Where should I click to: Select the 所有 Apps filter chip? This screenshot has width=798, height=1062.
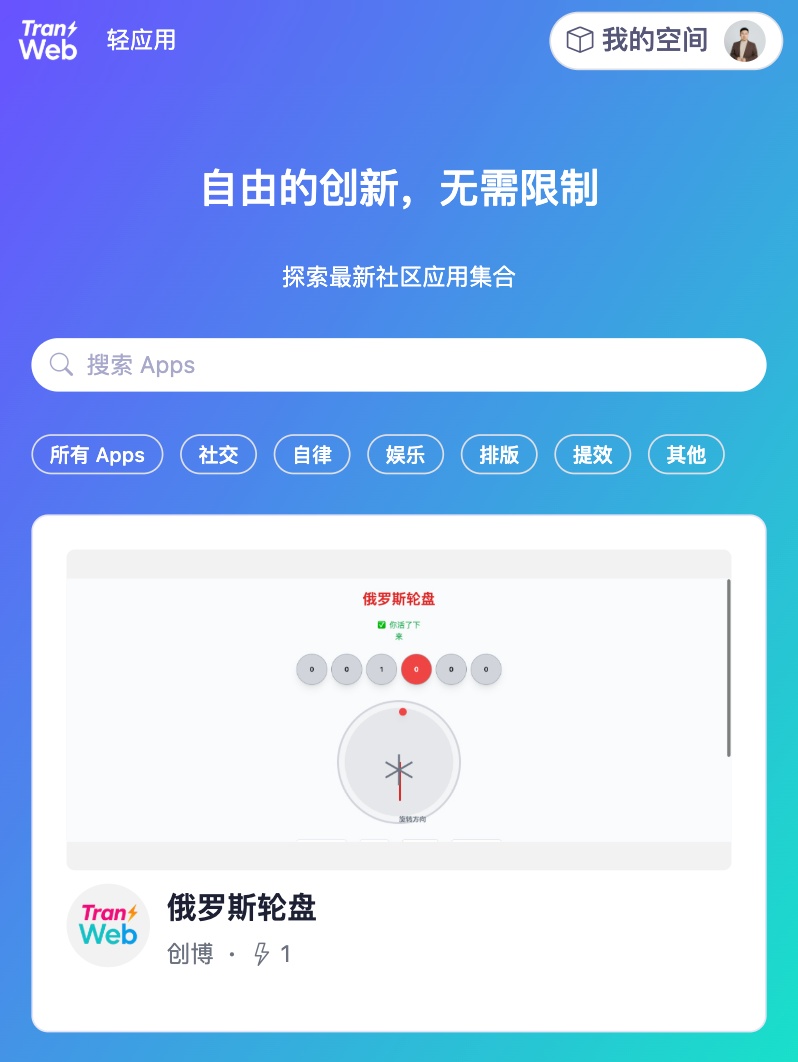click(97, 455)
